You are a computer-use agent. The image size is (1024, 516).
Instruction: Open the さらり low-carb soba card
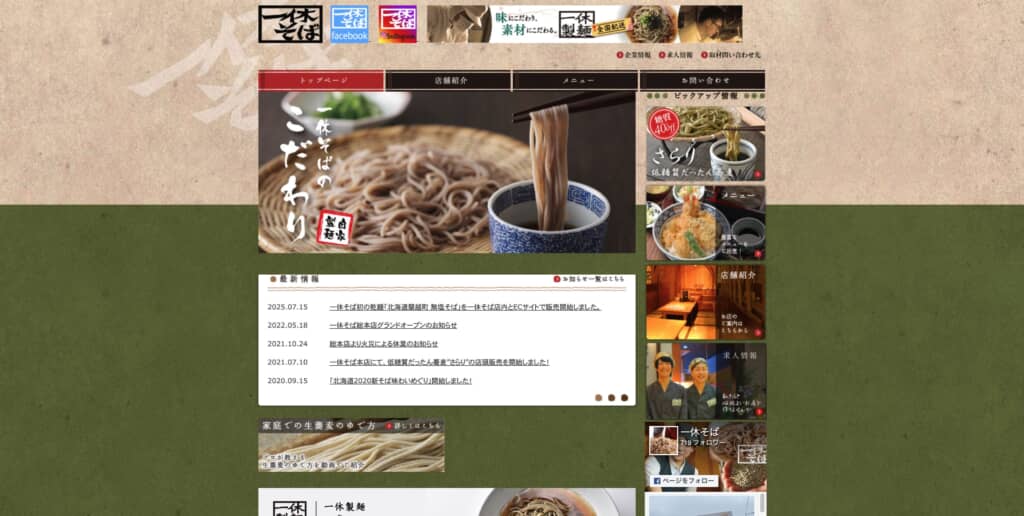pyautogui.click(x=705, y=143)
